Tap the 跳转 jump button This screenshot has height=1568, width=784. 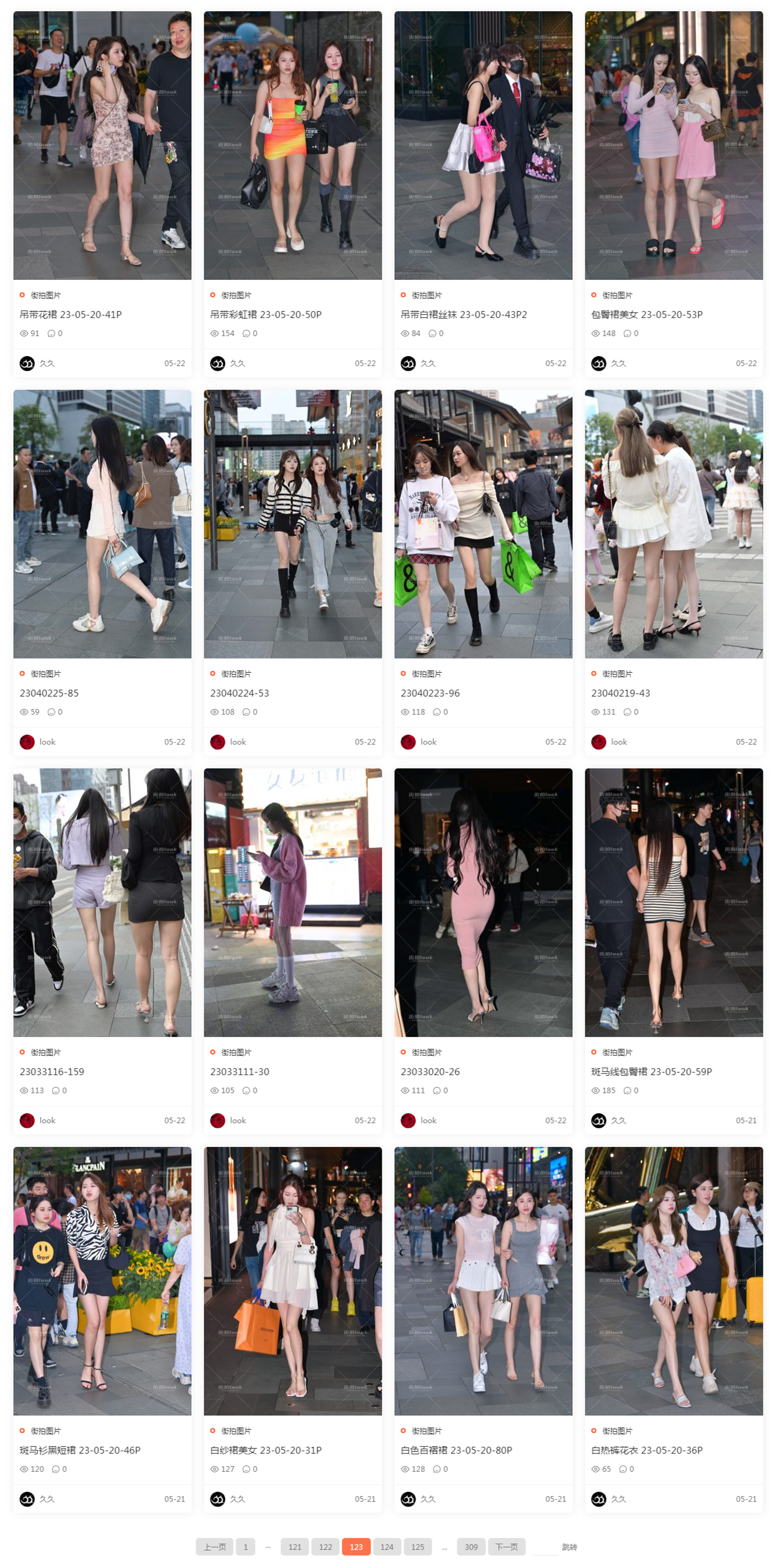(x=569, y=1547)
